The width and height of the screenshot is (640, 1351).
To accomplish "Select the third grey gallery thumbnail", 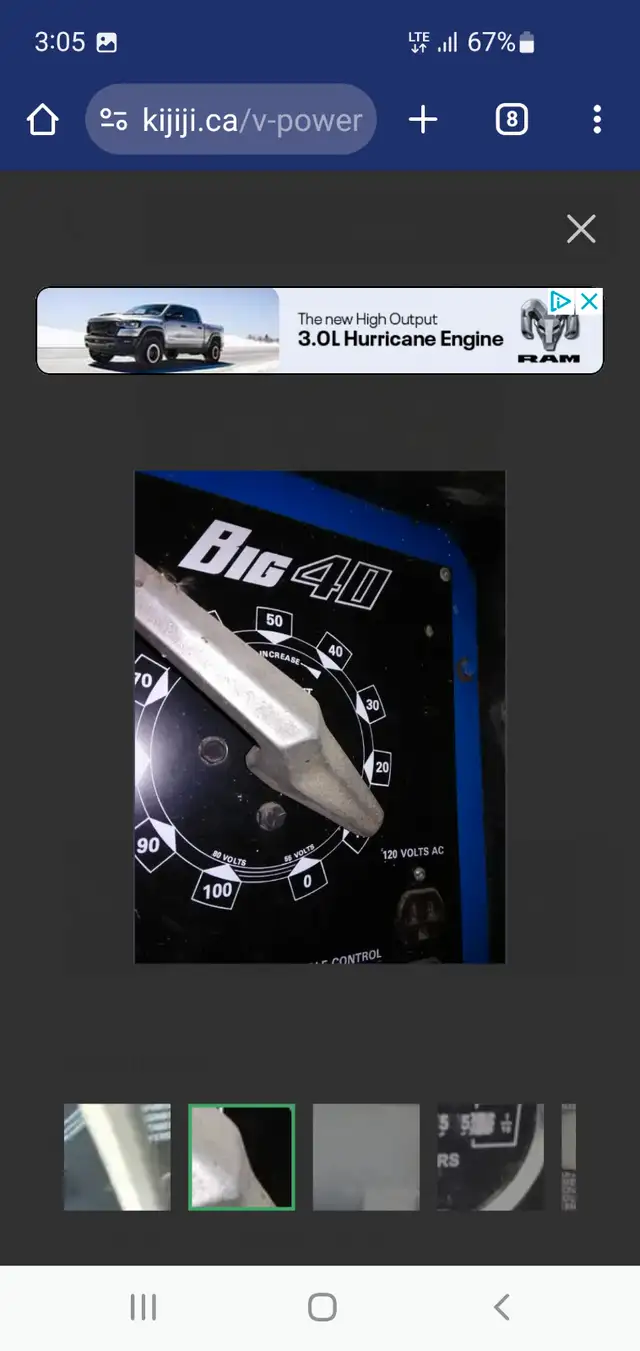I will (366, 1157).
